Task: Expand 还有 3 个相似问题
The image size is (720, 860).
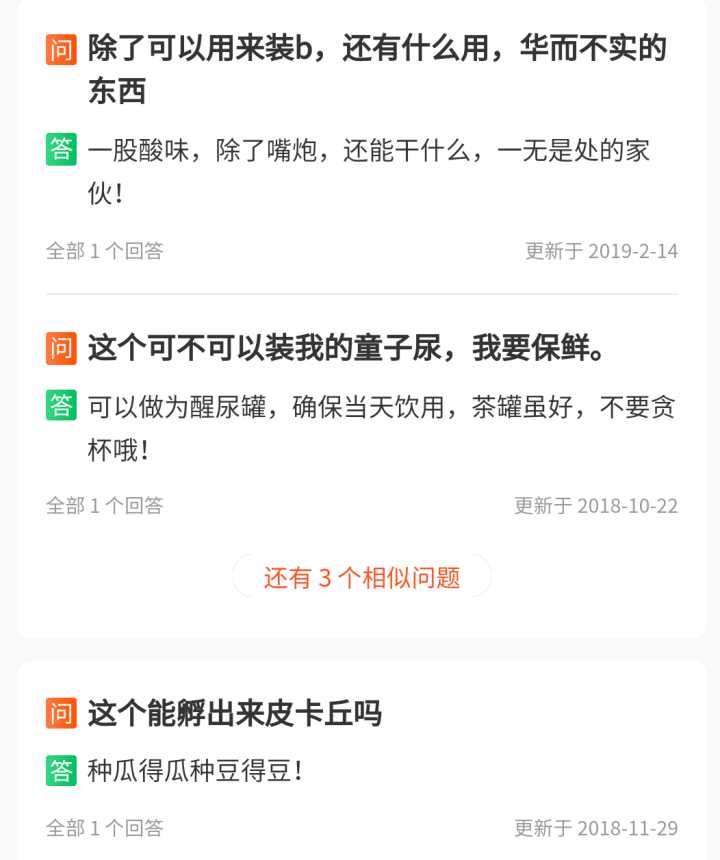Action: click(362, 577)
